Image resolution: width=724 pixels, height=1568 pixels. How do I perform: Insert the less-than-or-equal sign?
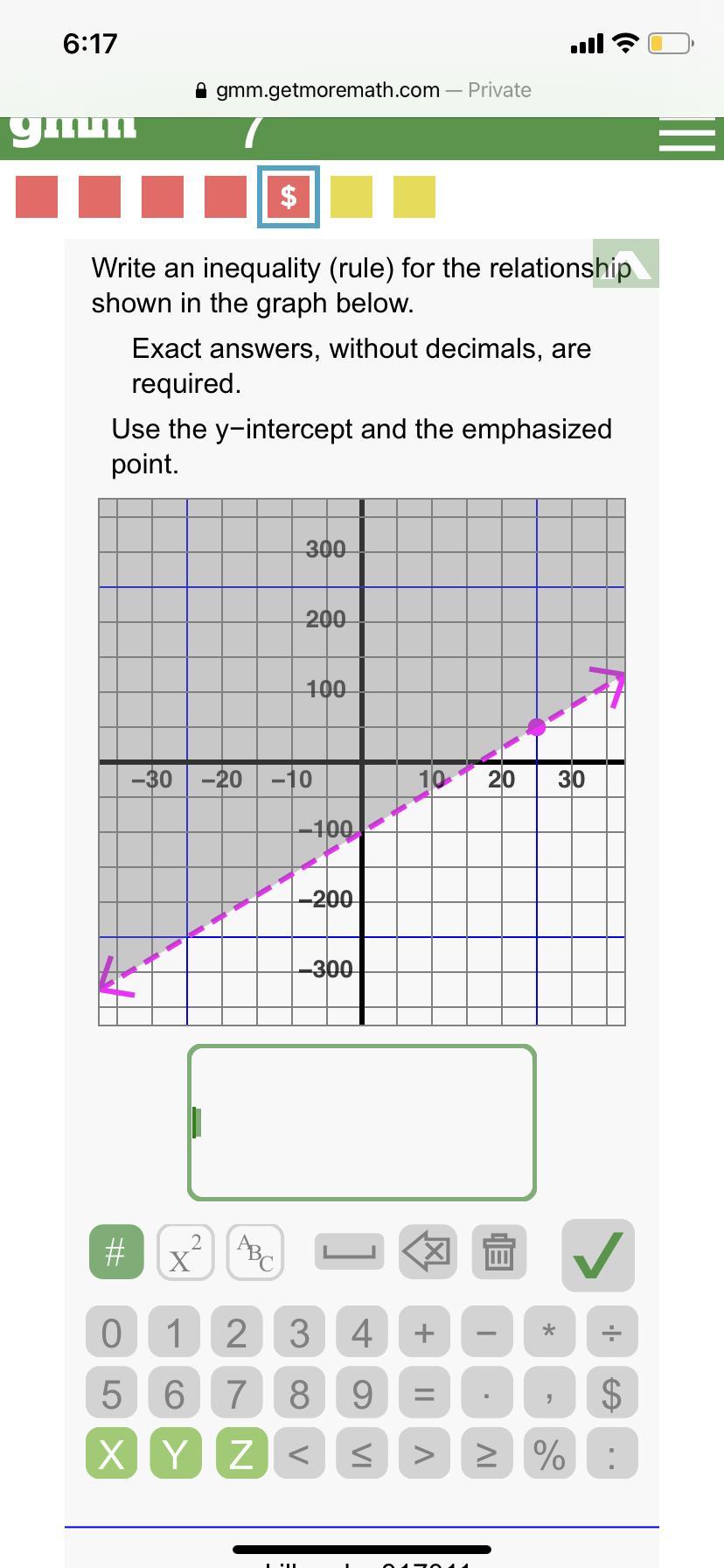tap(361, 1454)
